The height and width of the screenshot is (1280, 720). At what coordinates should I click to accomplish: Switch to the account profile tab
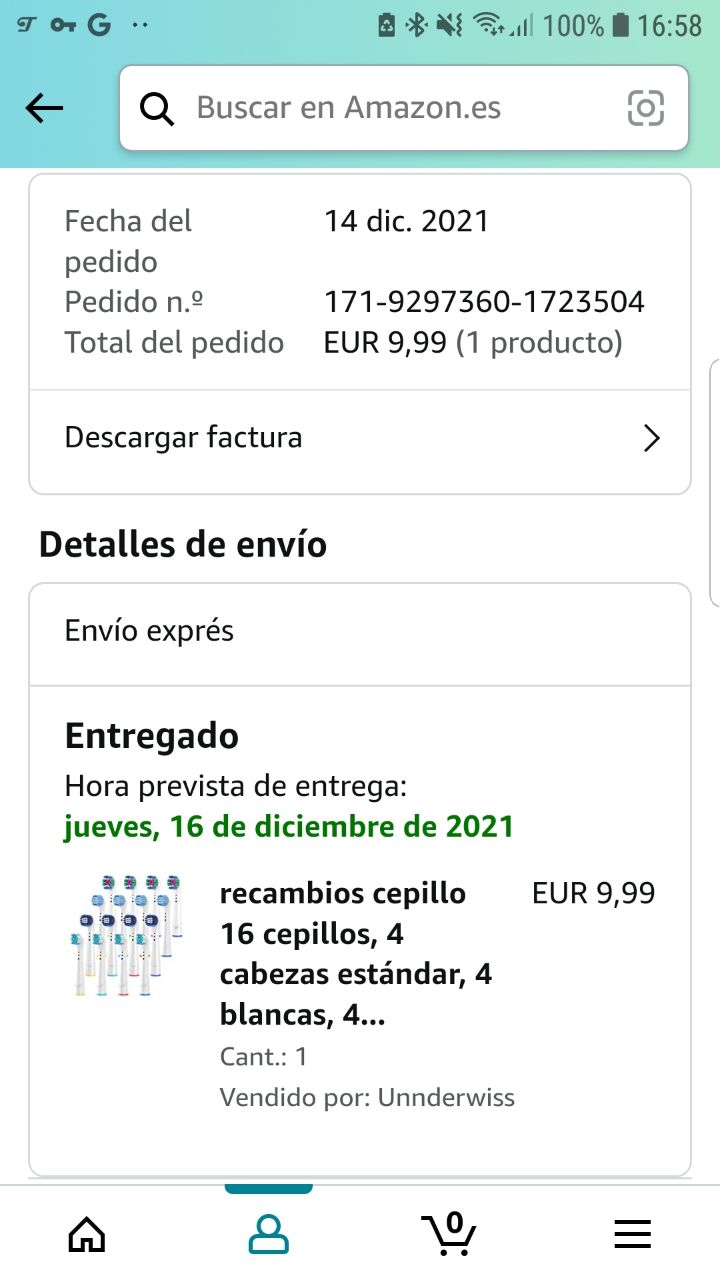[268, 1234]
